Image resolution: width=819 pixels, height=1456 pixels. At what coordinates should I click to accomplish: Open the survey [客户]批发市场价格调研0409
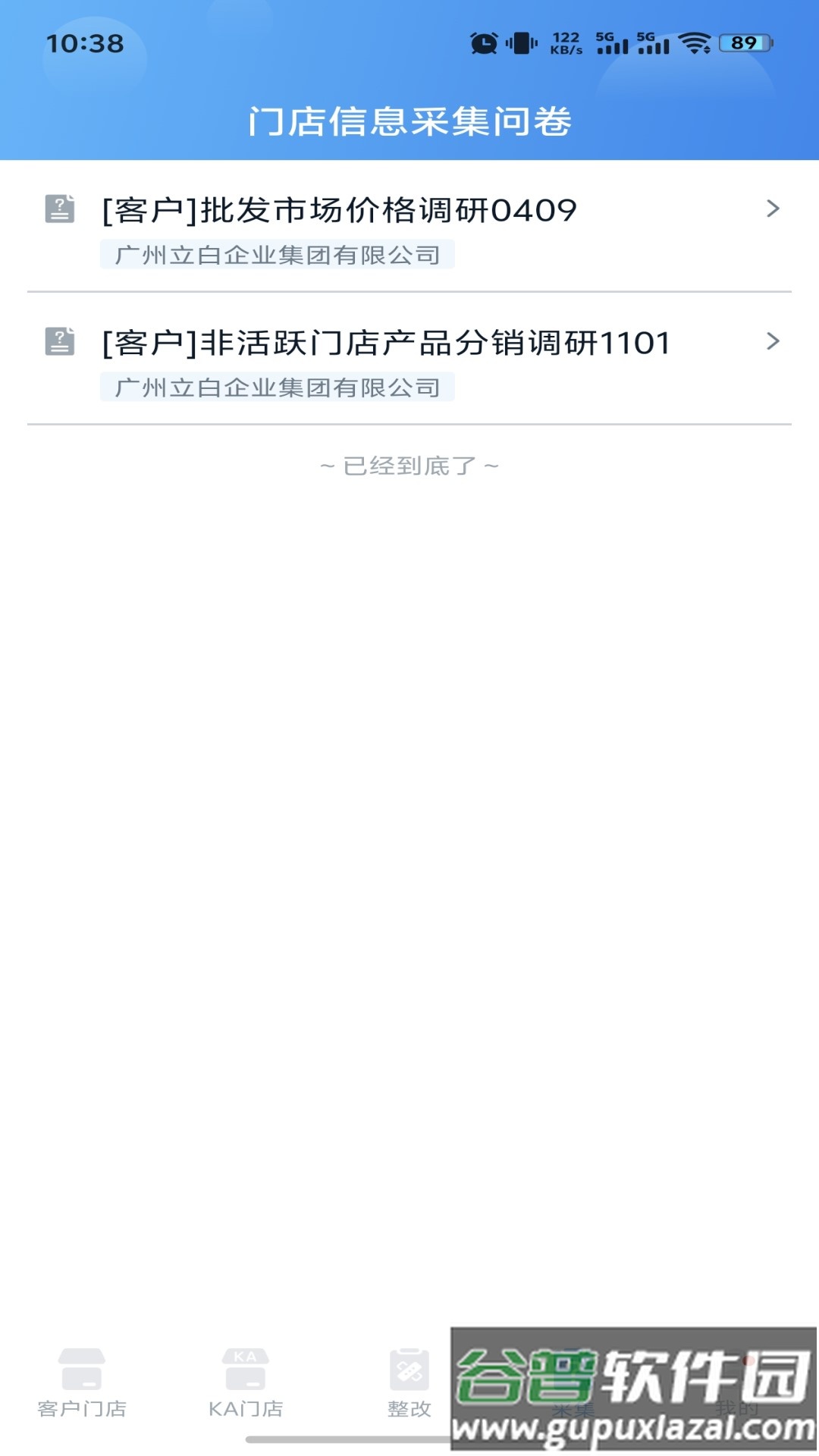click(x=337, y=211)
